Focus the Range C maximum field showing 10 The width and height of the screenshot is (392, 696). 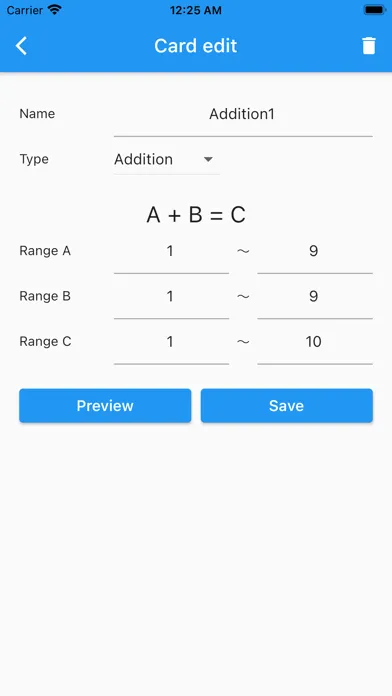315,343
